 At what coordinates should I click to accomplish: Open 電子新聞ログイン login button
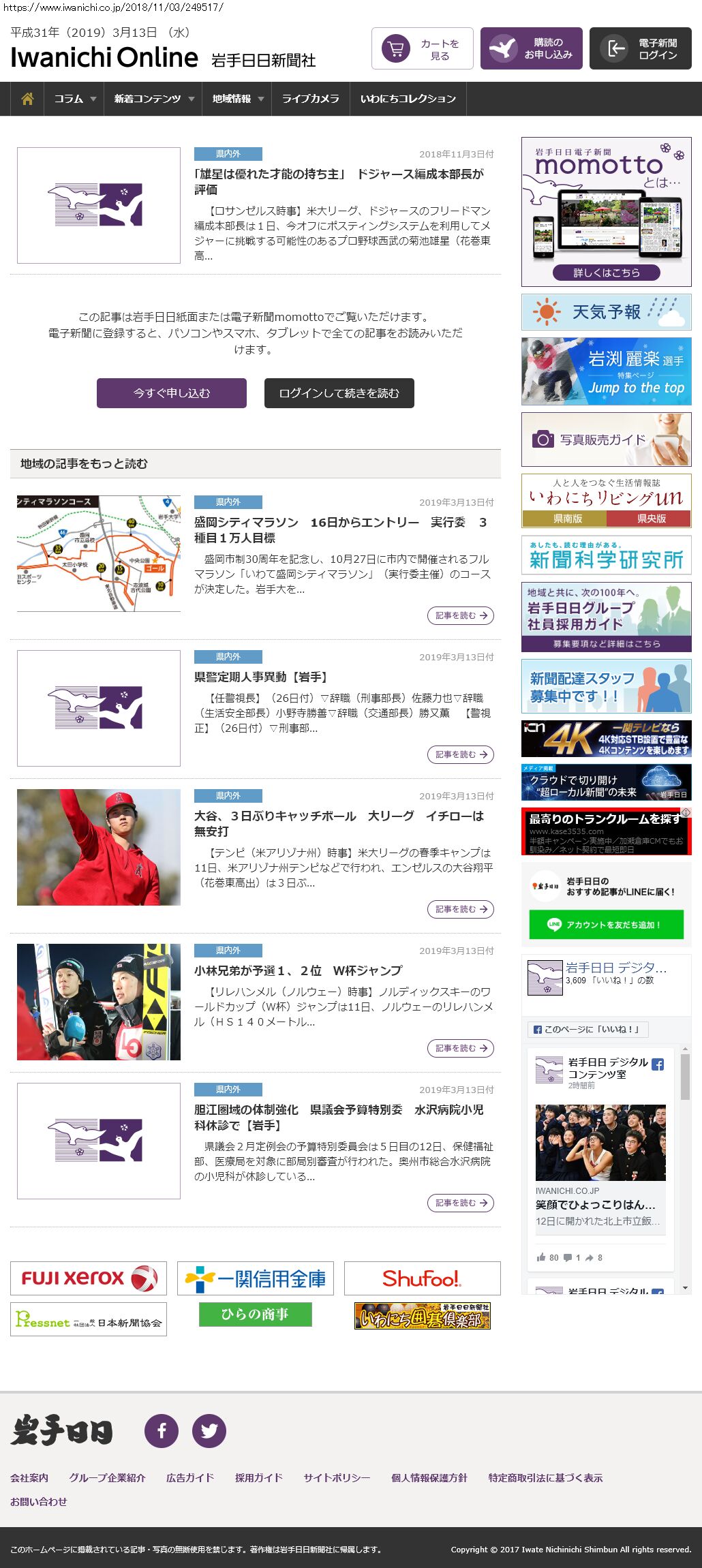click(640, 48)
